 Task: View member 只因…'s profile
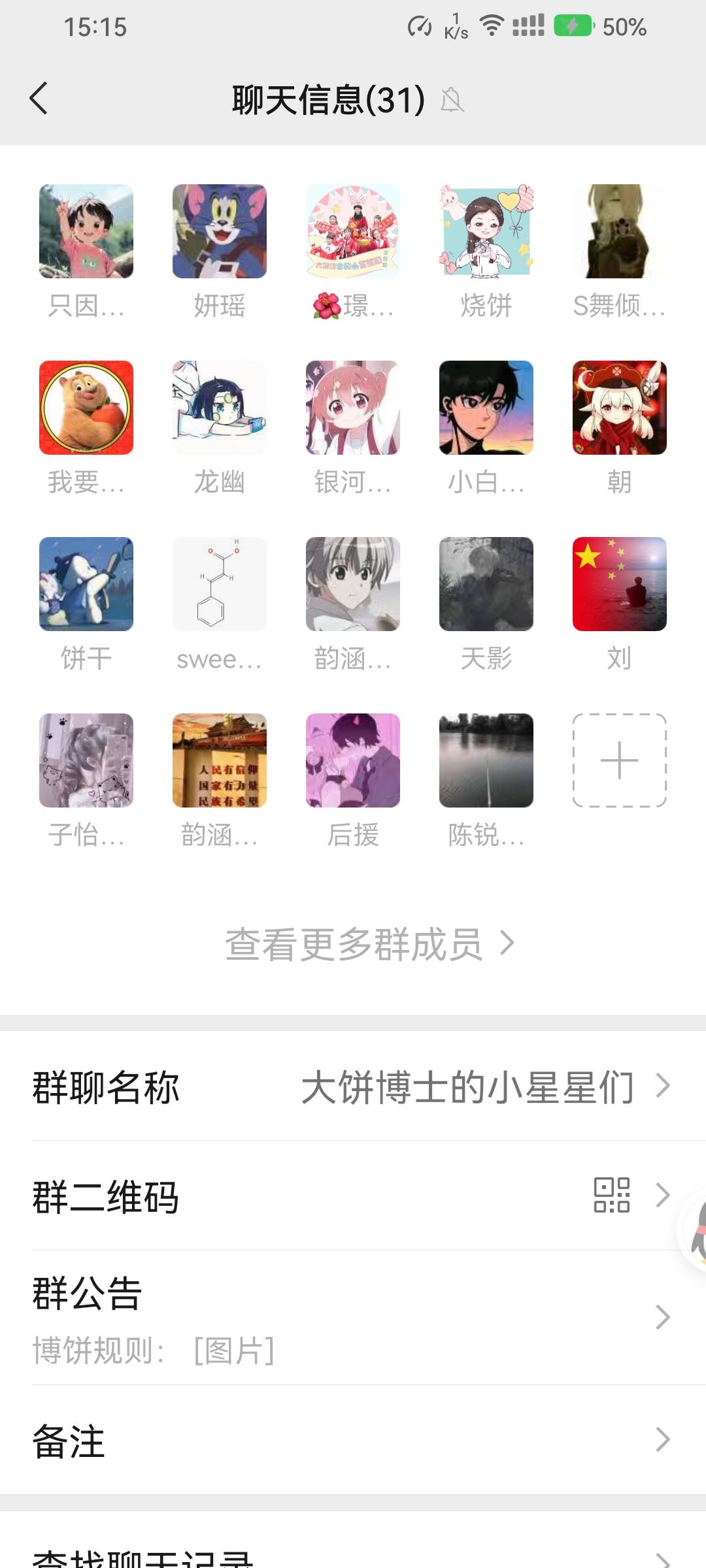(86, 231)
